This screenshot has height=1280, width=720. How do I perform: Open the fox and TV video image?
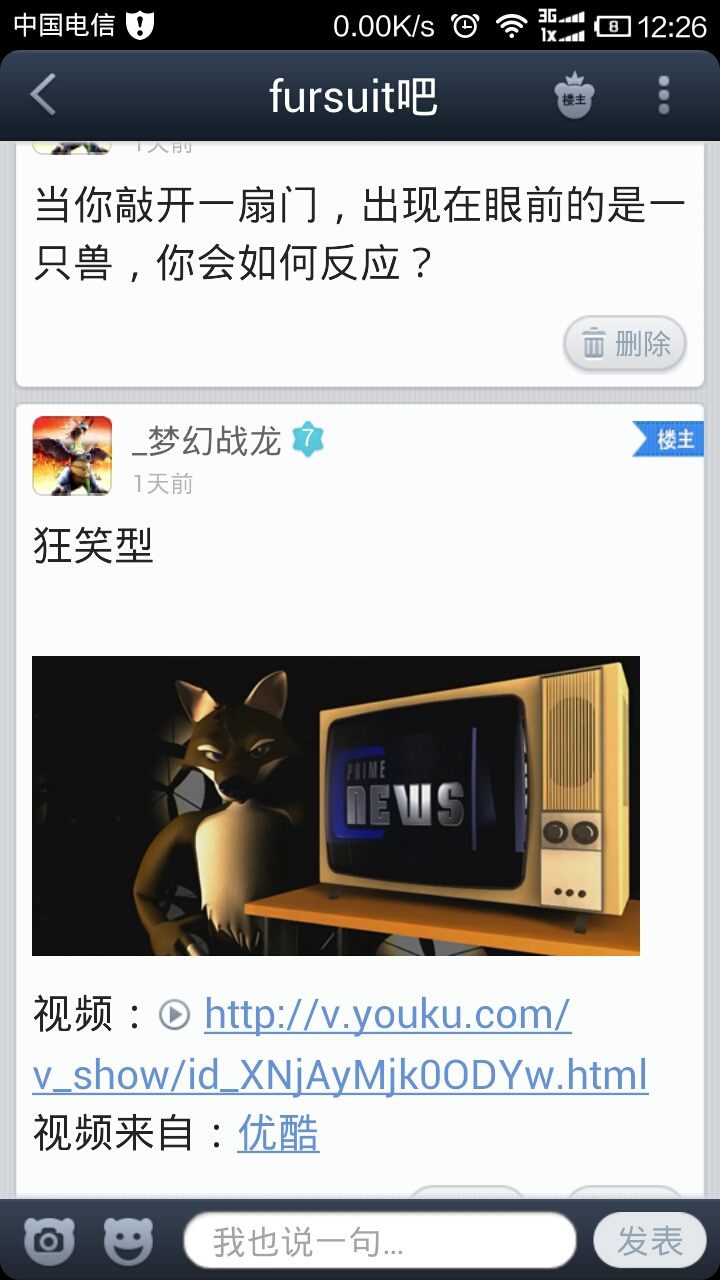[336, 806]
